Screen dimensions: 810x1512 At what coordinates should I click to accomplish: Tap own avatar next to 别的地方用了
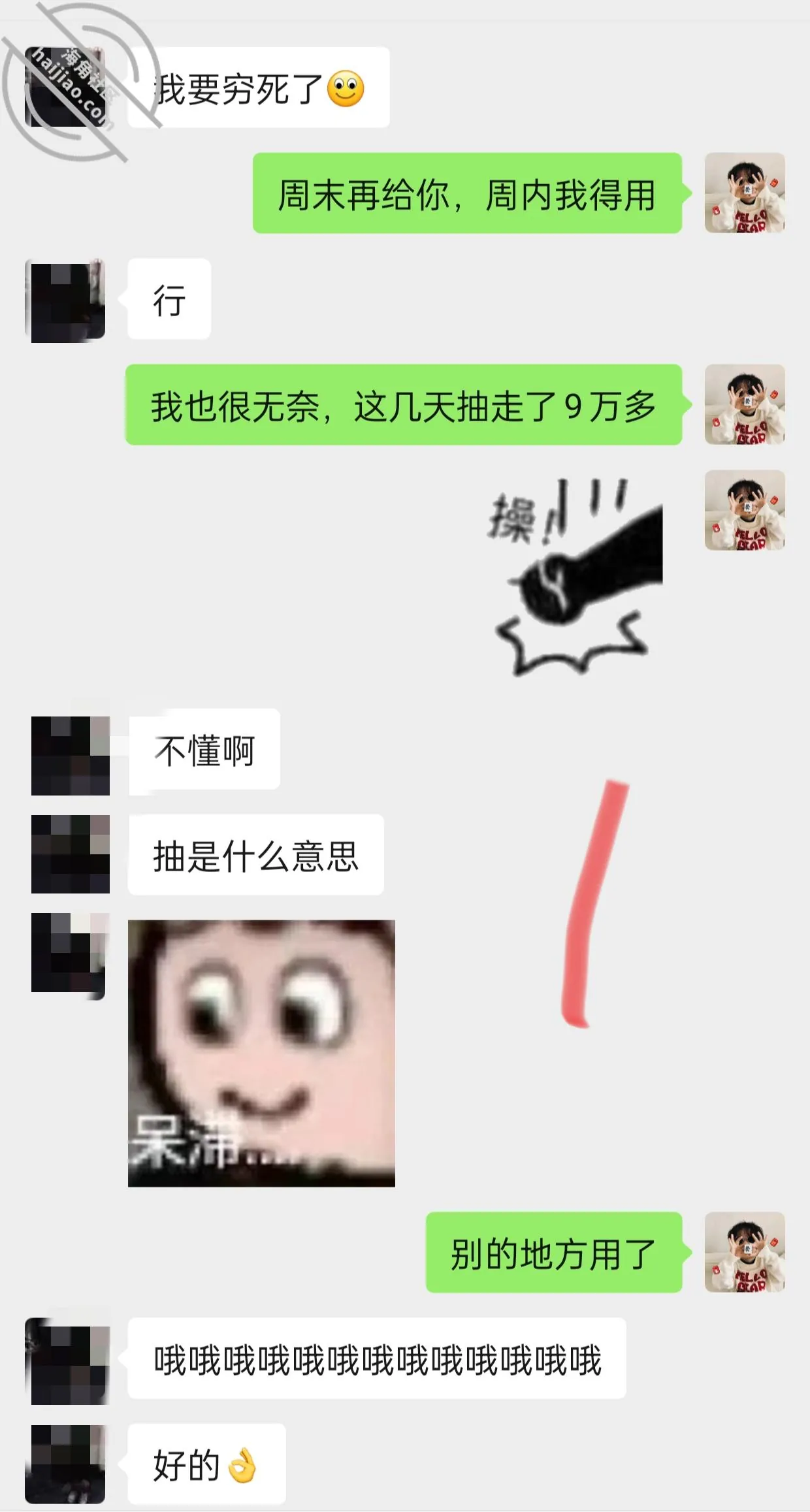[745, 1252]
